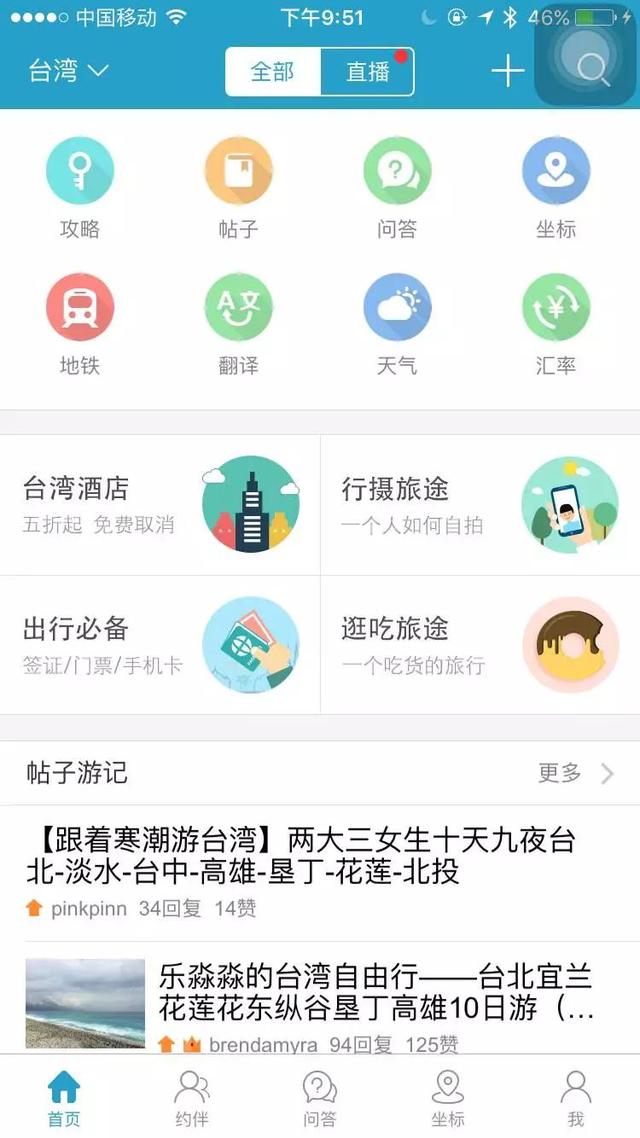
Task: Open the 地铁 subway shortcut
Action: 80,324
